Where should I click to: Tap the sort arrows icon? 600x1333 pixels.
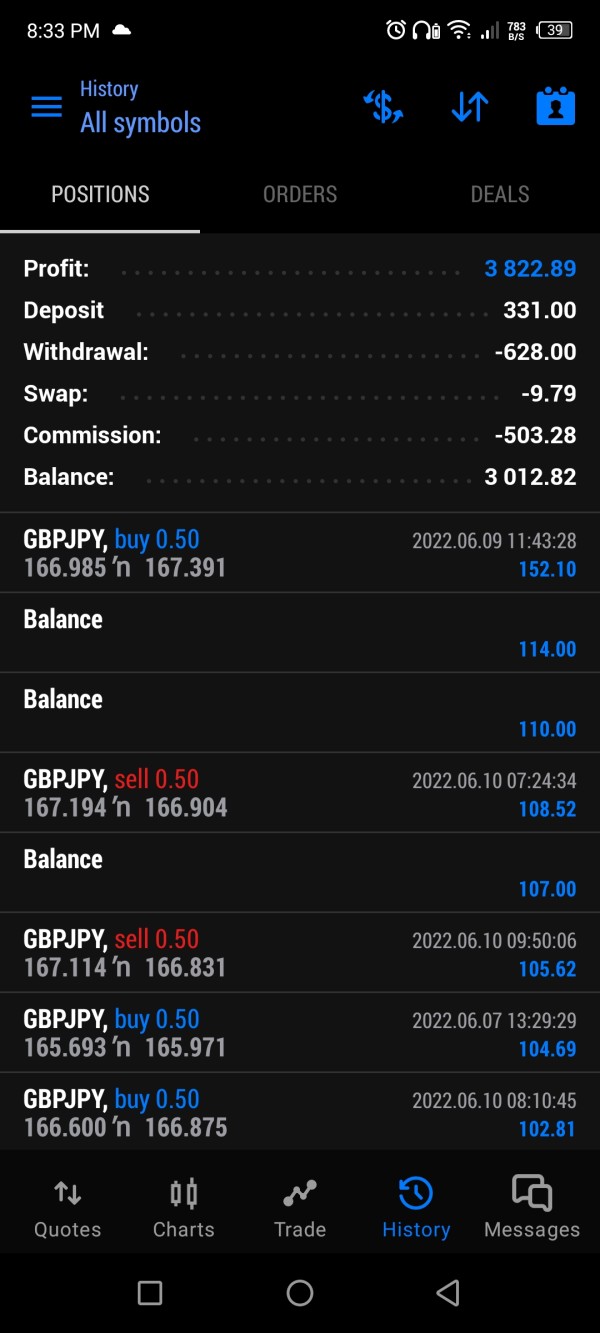[x=469, y=107]
